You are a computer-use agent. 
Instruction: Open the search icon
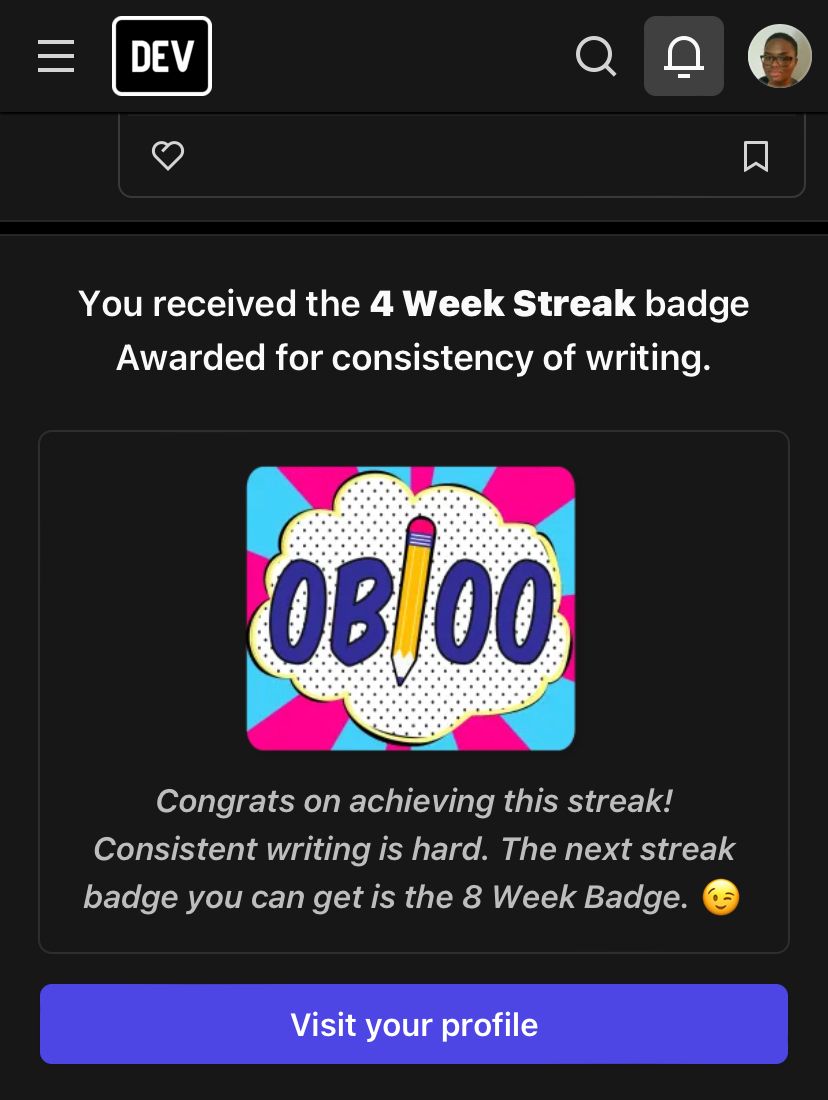pos(596,56)
